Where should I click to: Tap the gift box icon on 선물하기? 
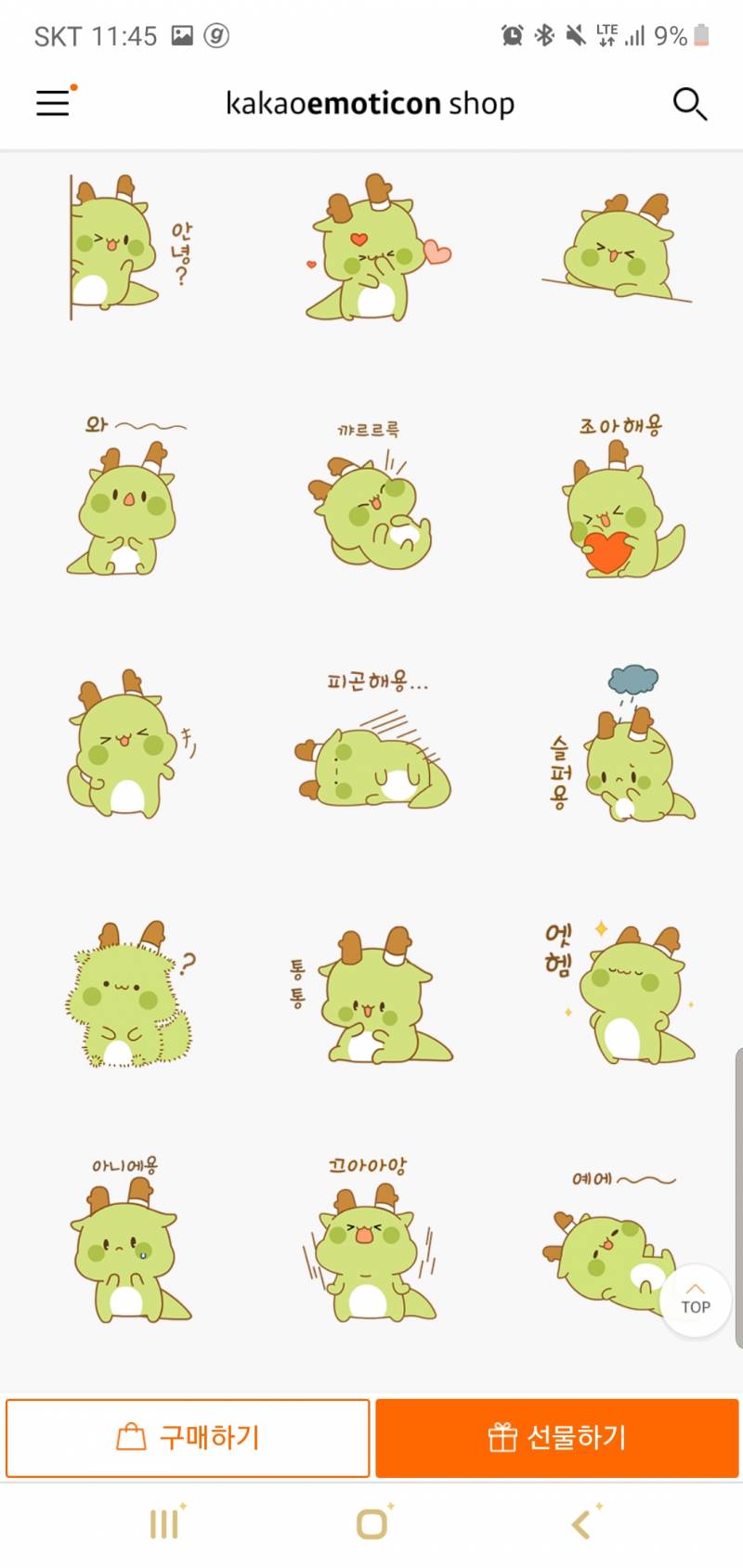click(x=502, y=1437)
